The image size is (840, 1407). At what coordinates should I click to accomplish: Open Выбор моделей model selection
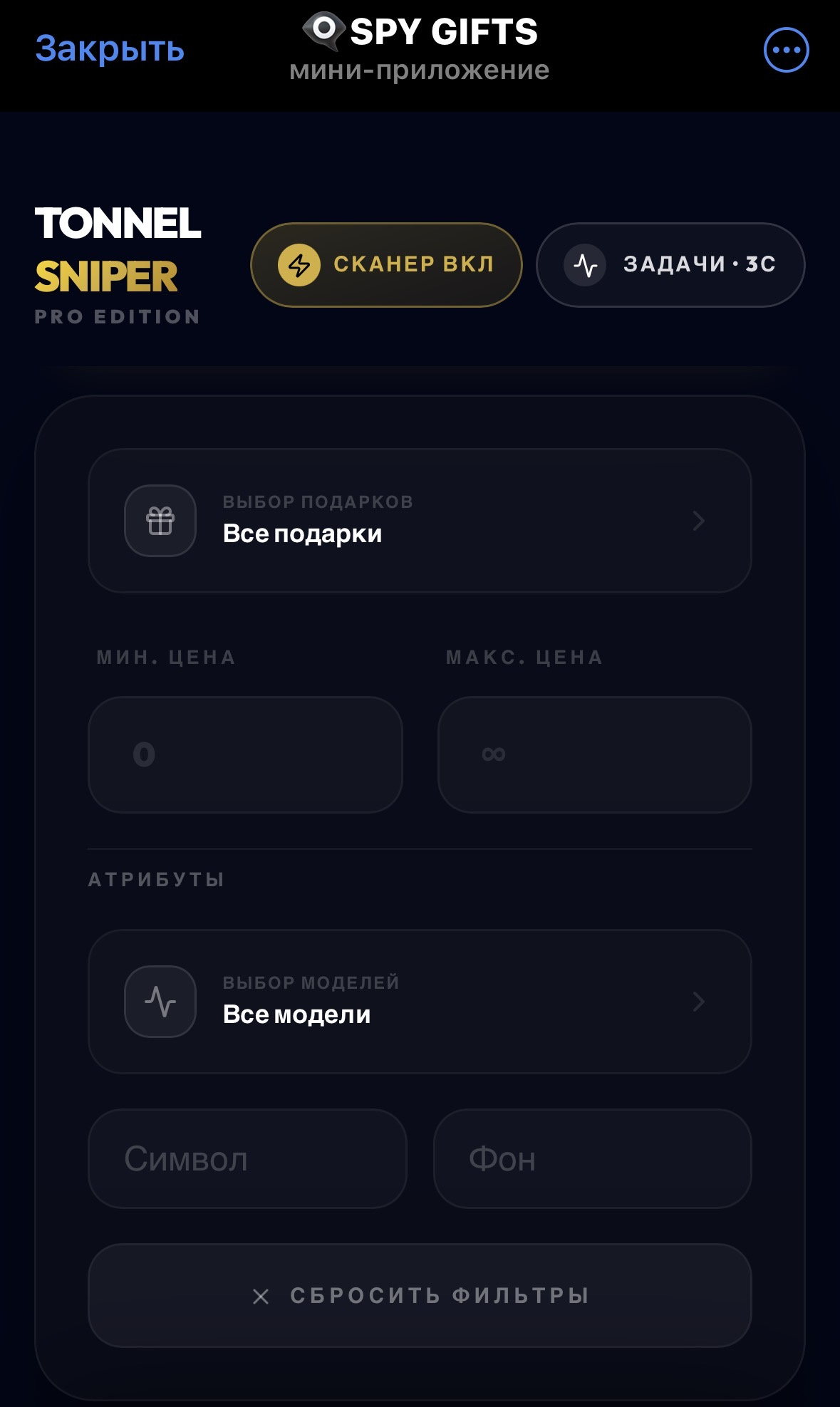pyautogui.click(x=420, y=1002)
